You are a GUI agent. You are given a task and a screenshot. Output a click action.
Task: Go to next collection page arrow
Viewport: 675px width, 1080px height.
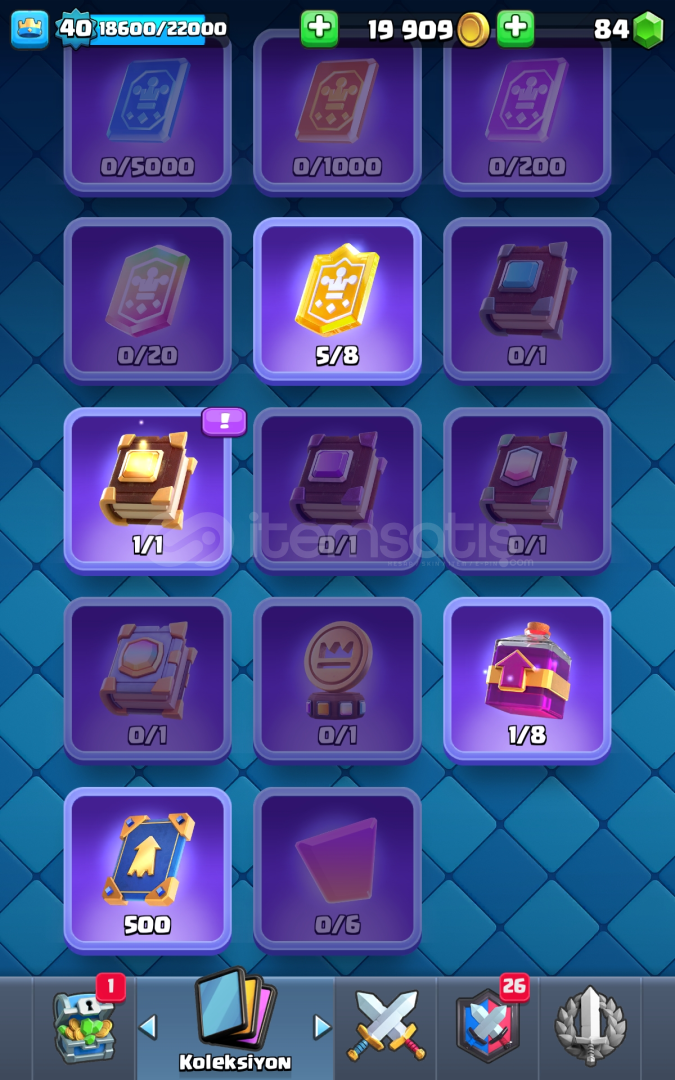click(x=322, y=1027)
